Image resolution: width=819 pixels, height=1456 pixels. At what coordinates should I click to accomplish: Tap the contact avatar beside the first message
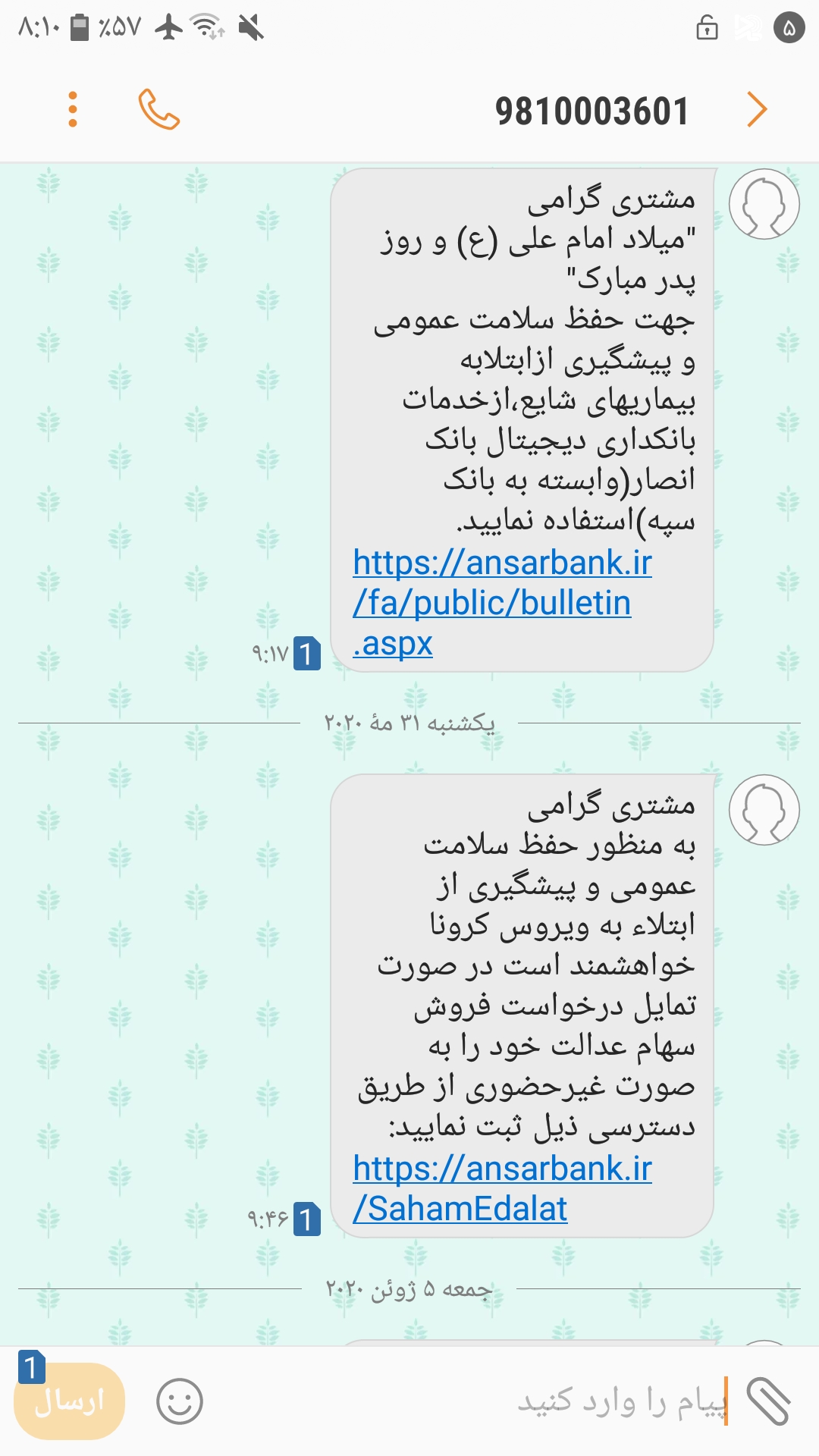(x=764, y=205)
